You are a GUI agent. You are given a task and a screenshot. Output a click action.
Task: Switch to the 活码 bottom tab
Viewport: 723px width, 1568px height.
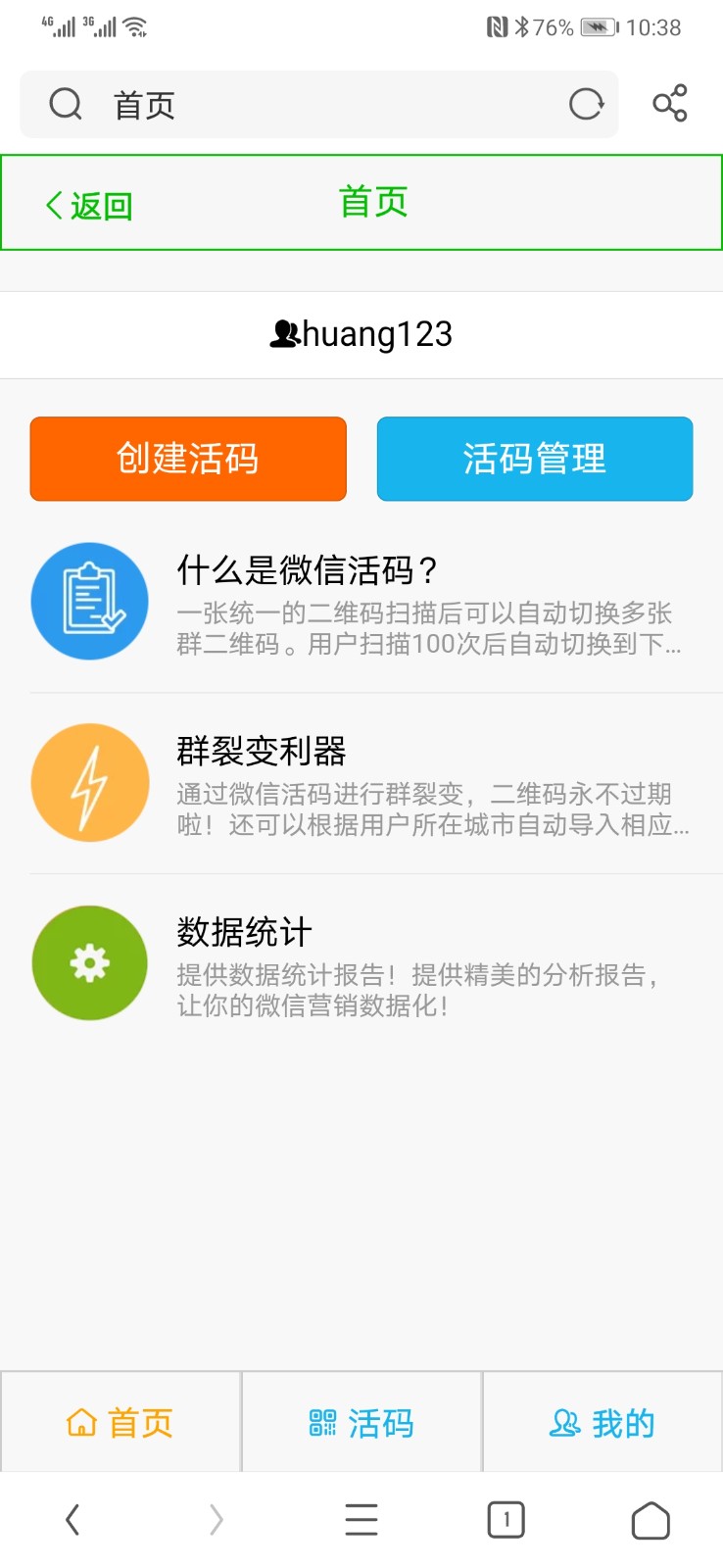coord(361,1422)
